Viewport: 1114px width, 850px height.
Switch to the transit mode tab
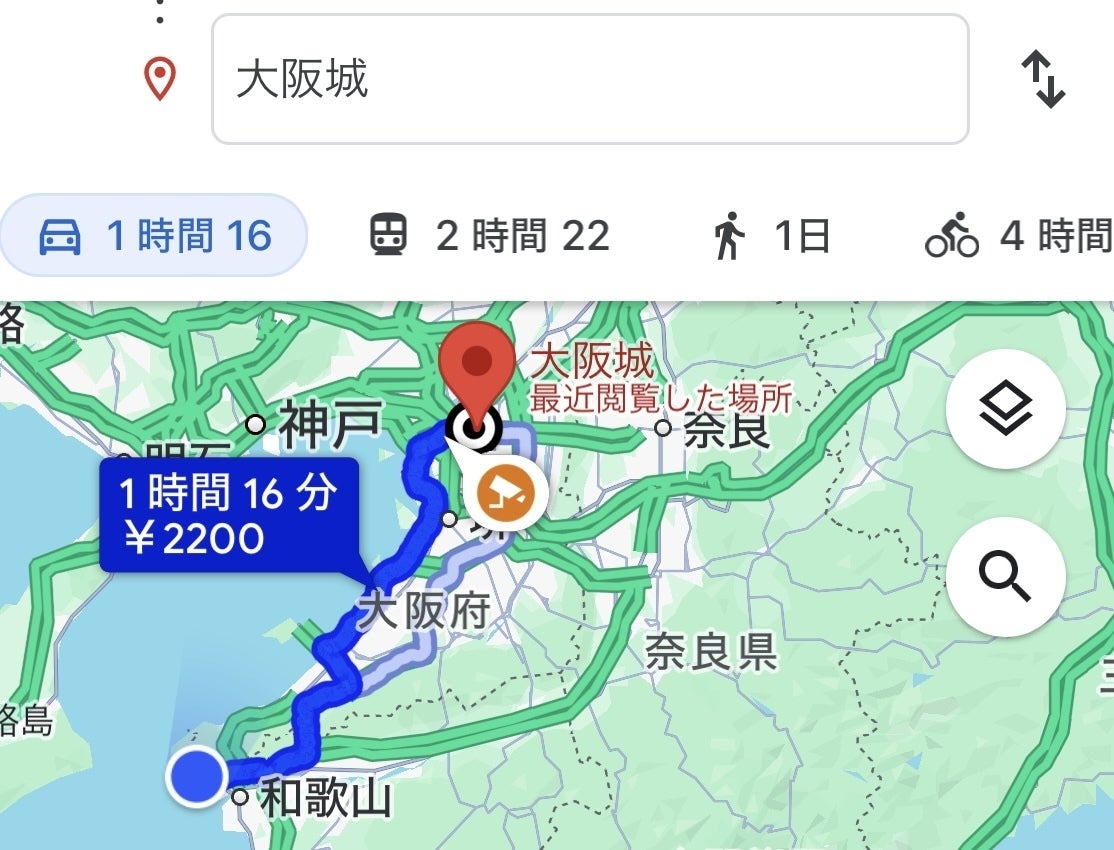490,236
